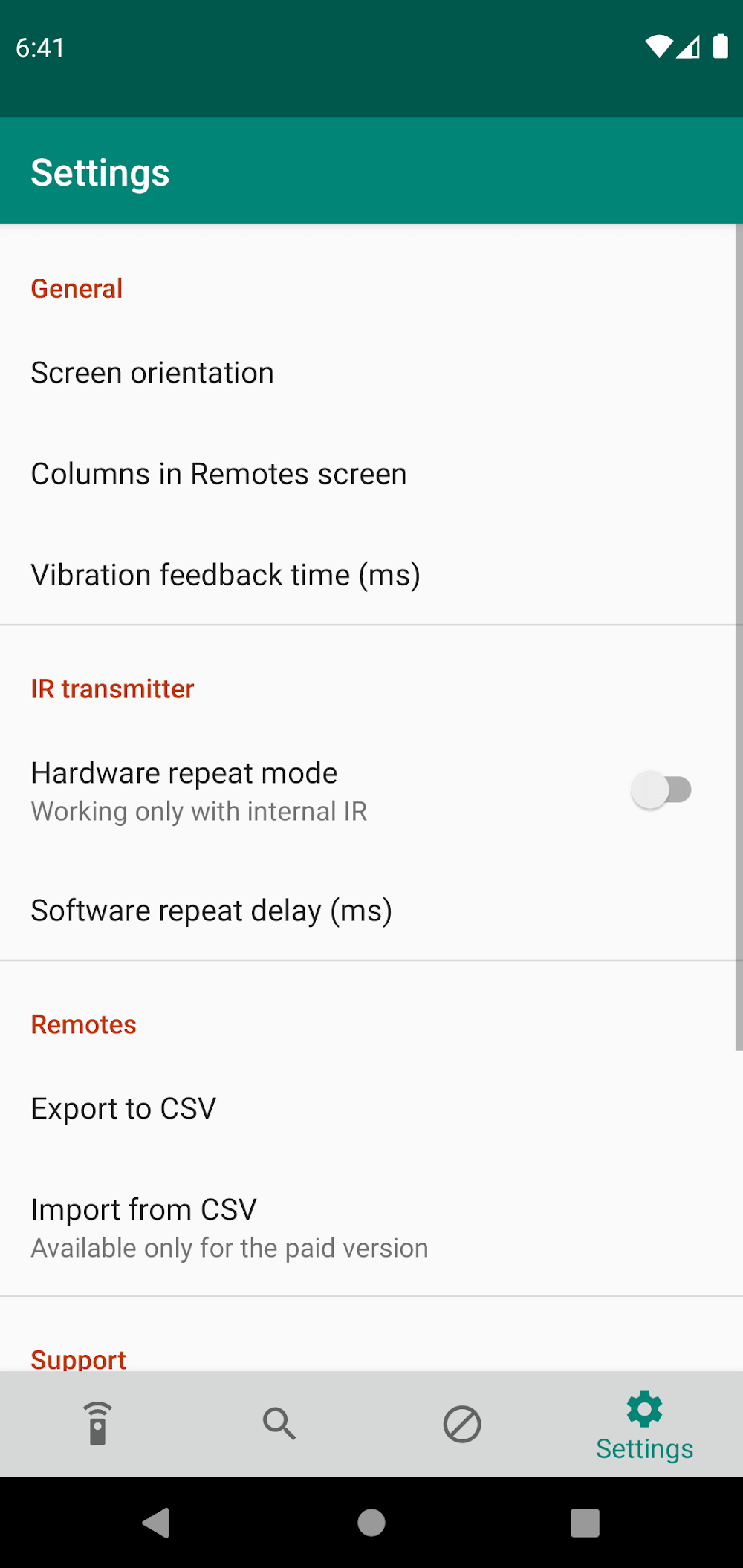Switch to the search tab
This screenshot has height=1568, width=743.
(279, 1423)
